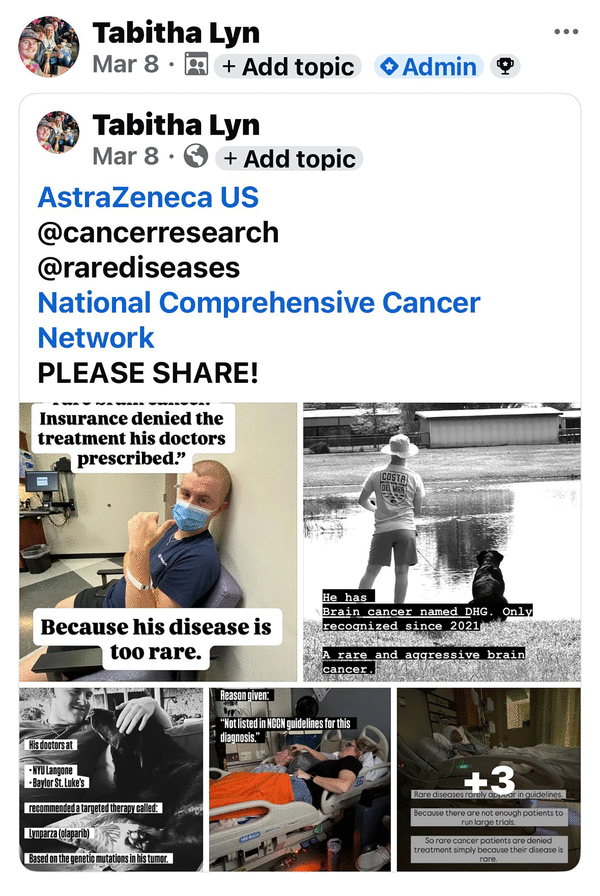This screenshot has height=896, width=600.
Task: Add topic on the shared inner post
Action: [x=289, y=158]
